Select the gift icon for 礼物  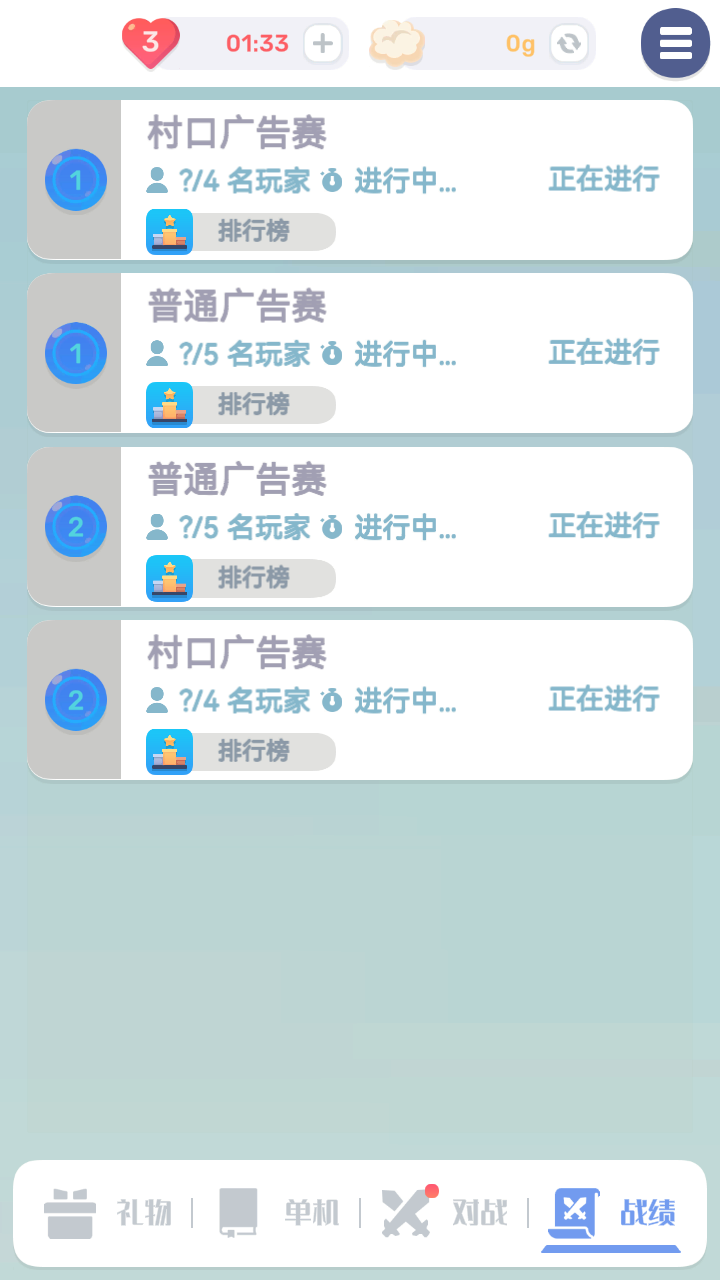click(x=69, y=1213)
